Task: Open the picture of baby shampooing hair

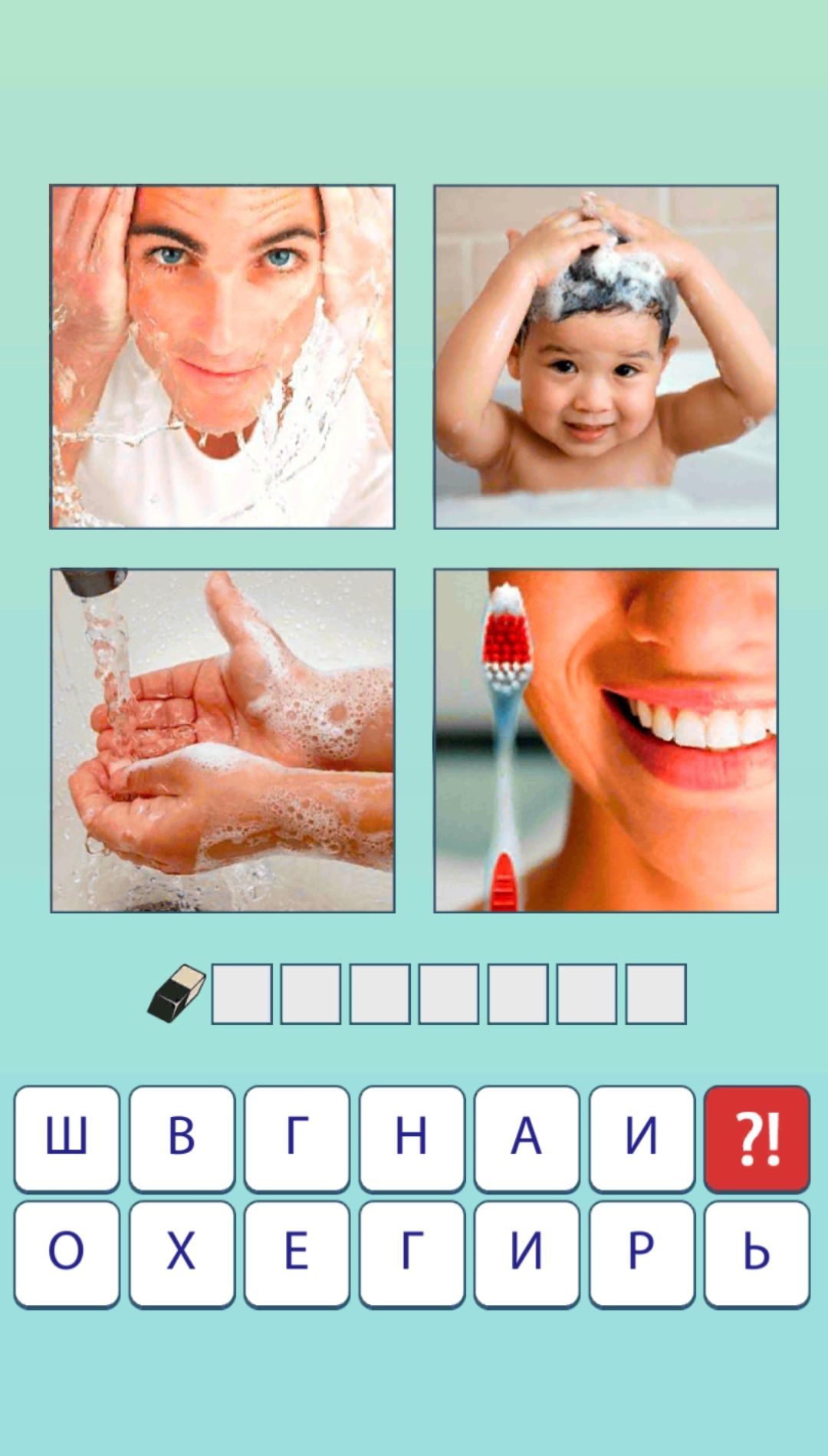Action: tap(606, 357)
